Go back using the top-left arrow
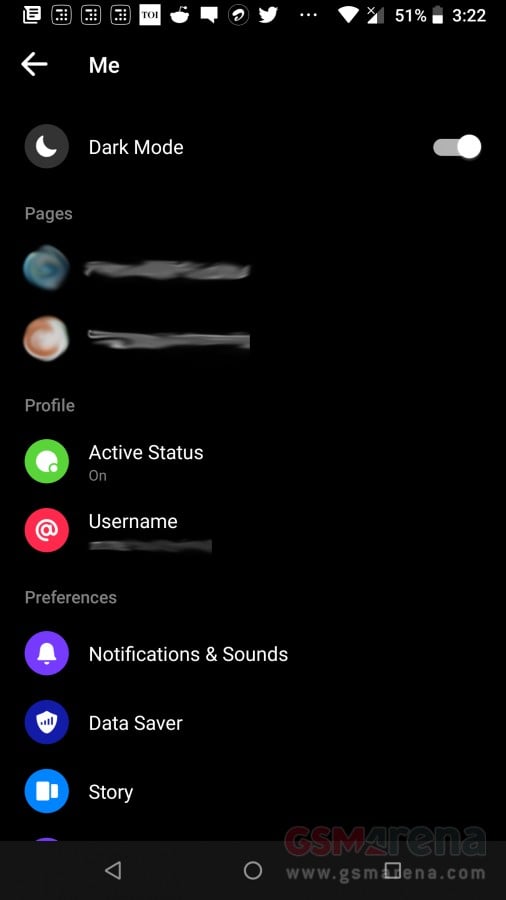 34,65
